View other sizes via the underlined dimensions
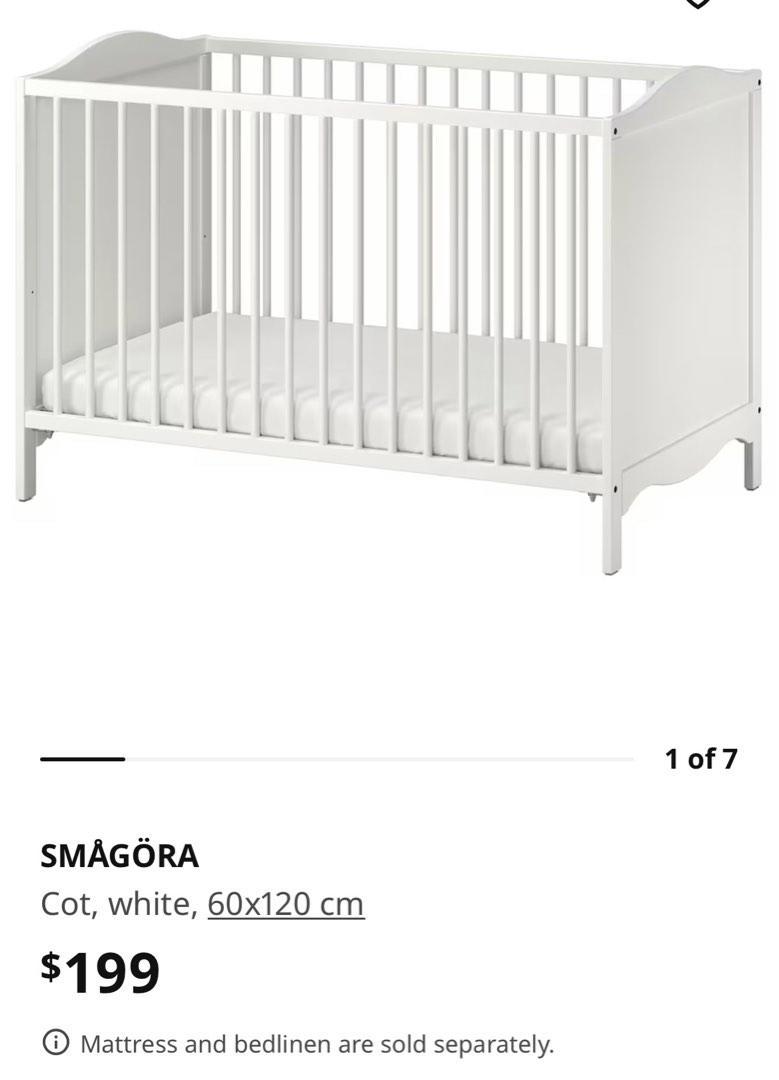This screenshot has width=779, height=1080. coord(286,902)
